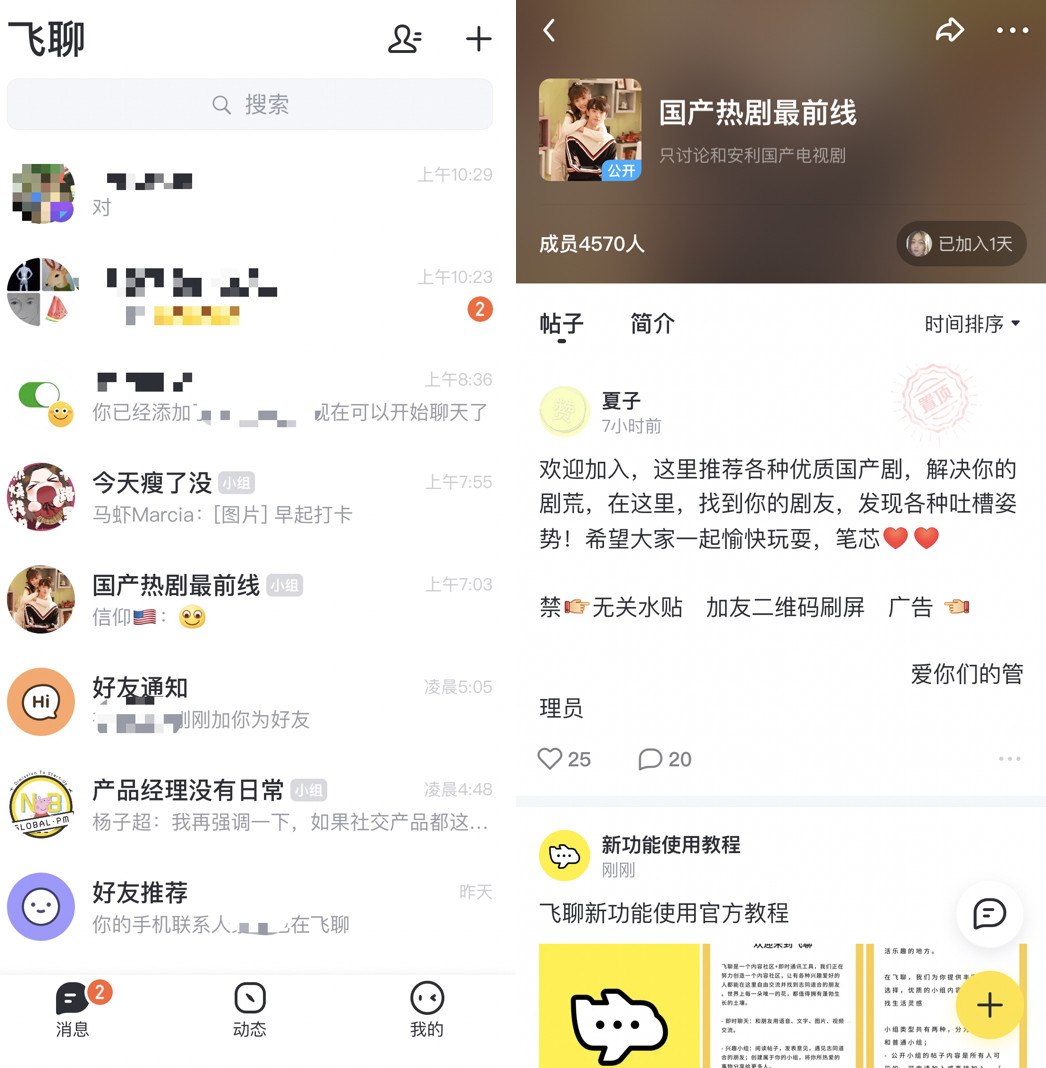
Task: Like 夏子's pinned post
Action: [x=563, y=759]
